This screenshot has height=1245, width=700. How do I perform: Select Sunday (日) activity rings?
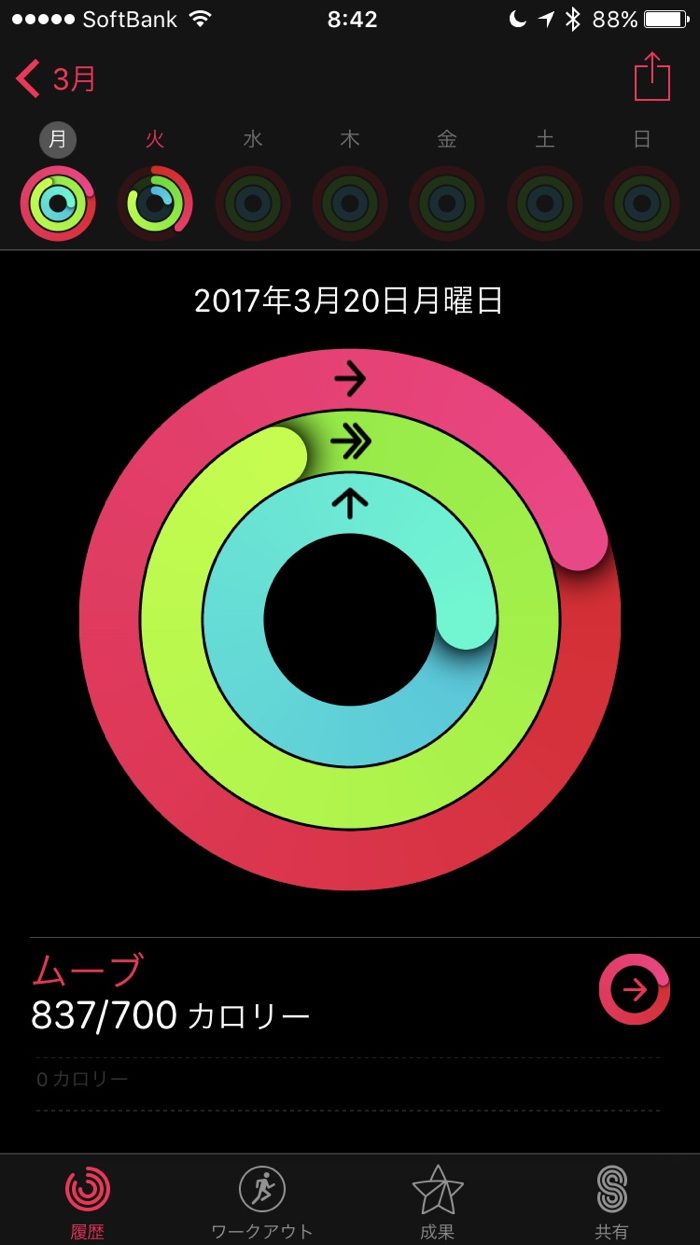pyautogui.click(x=642, y=203)
